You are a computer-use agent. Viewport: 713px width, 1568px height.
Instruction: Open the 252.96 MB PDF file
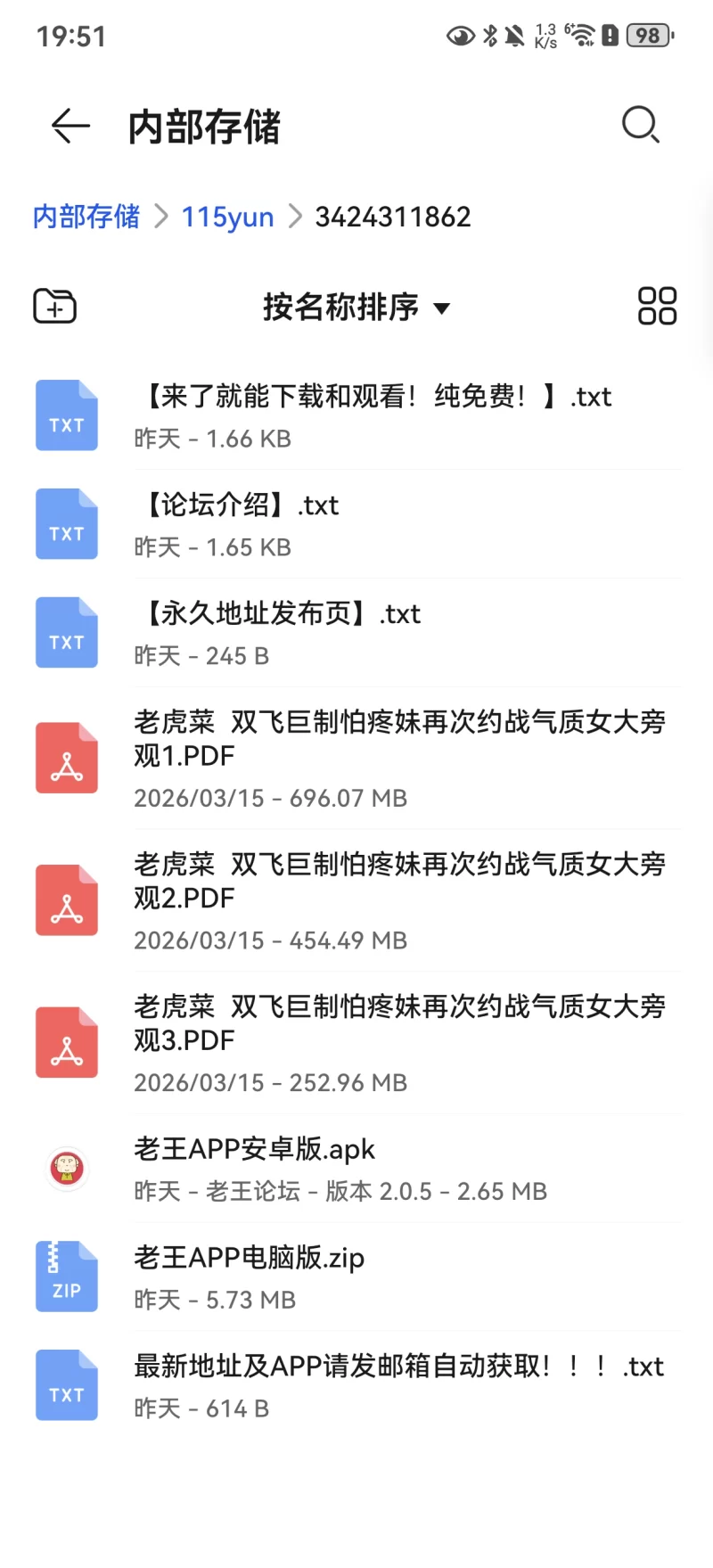(x=356, y=1043)
